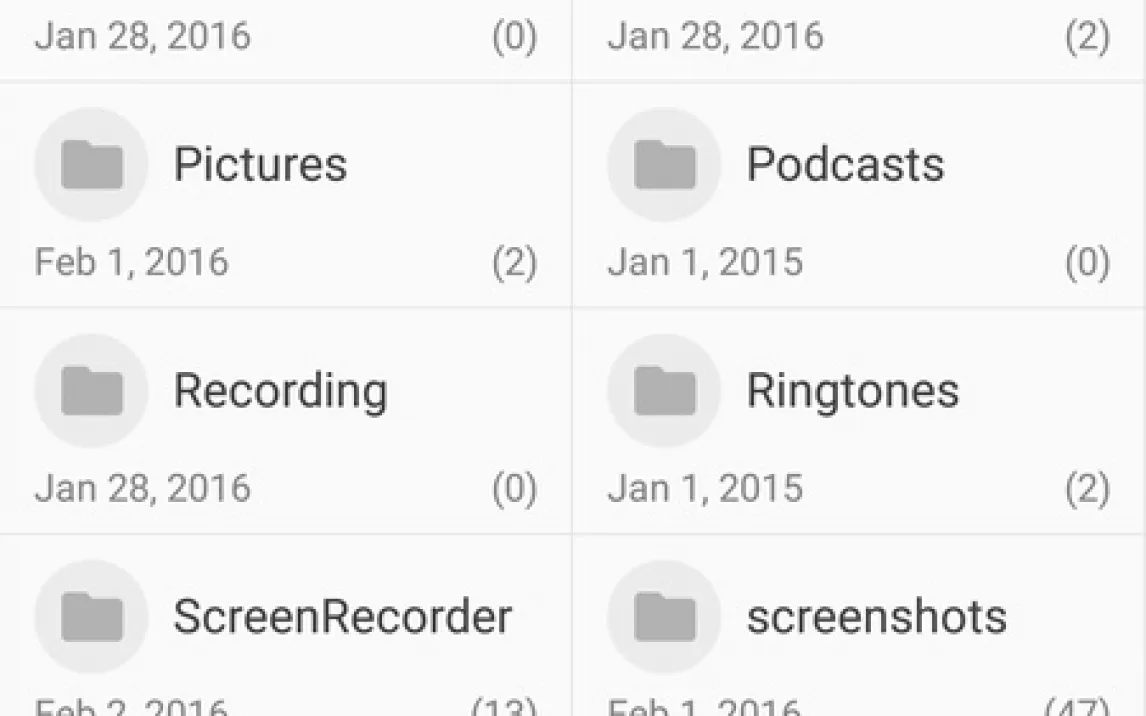This screenshot has width=1146, height=716.
Task: Open the Podcasts folder
Action: [x=844, y=165]
